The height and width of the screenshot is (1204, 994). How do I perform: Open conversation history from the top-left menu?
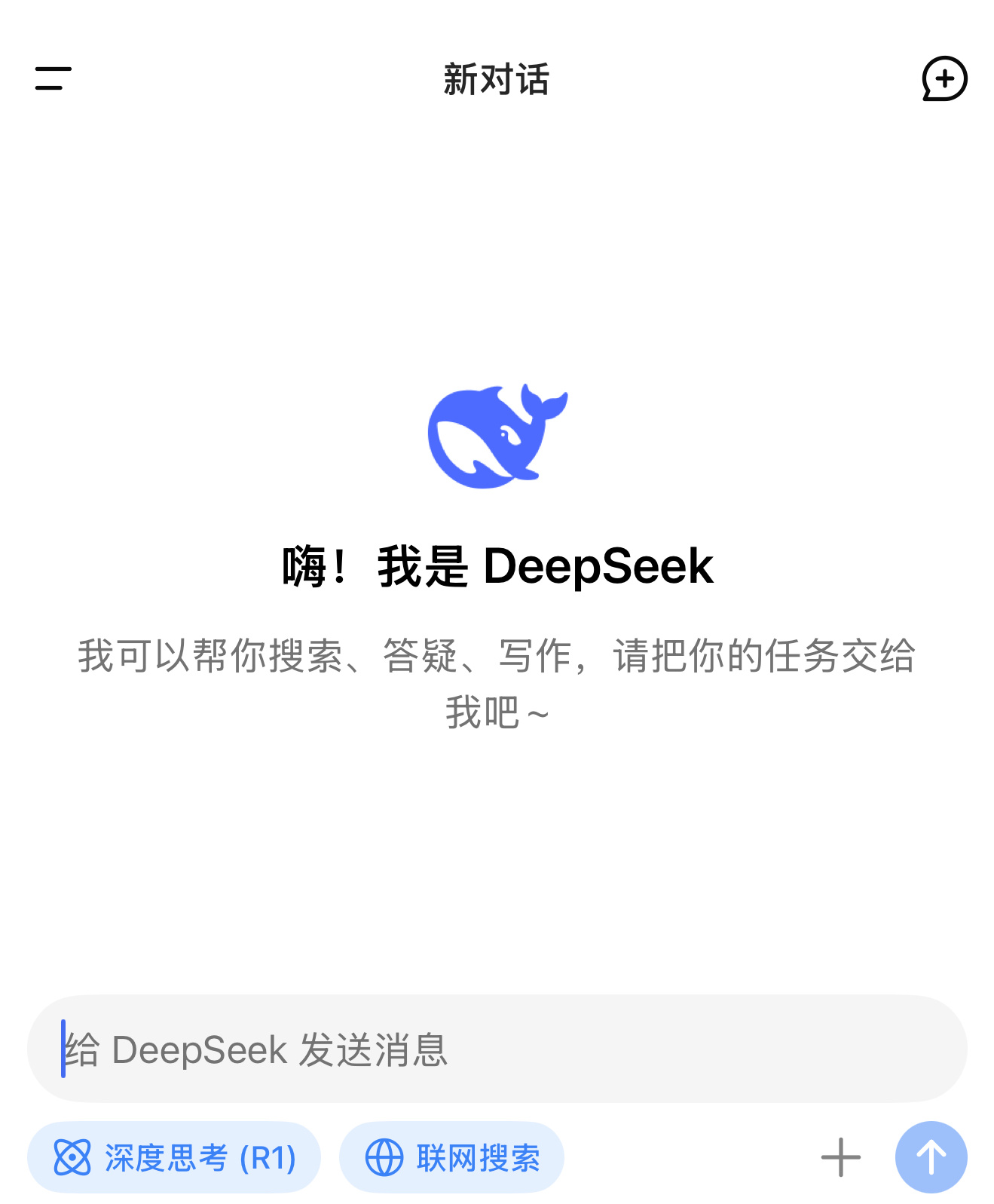pyautogui.click(x=53, y=79)
